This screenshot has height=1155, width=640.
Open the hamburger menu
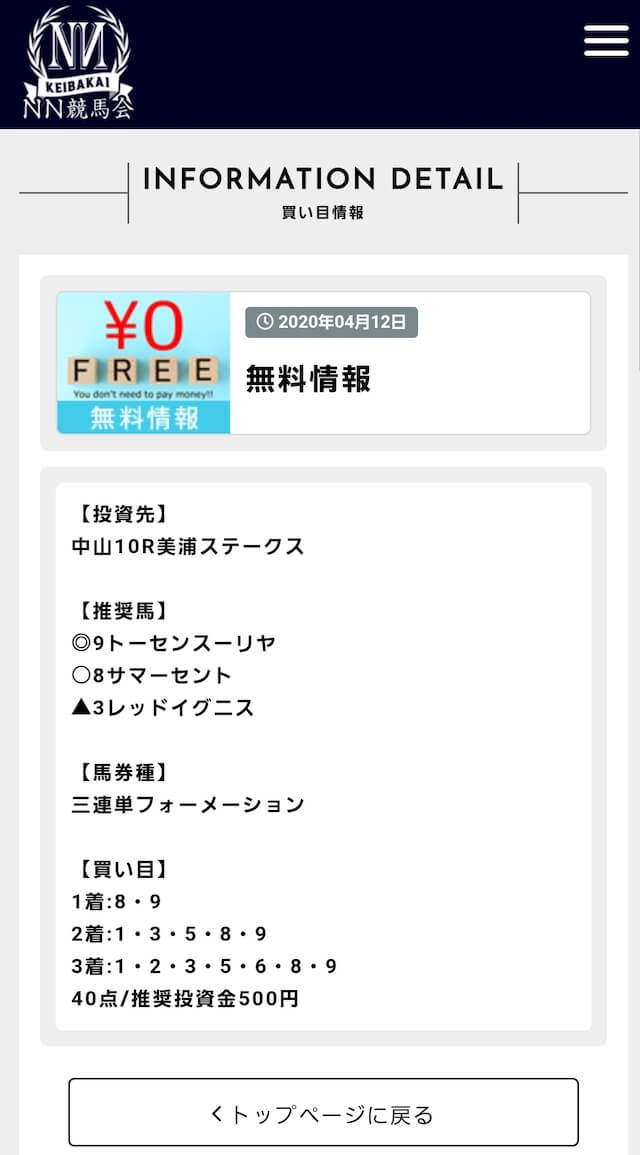coord(606,41)
